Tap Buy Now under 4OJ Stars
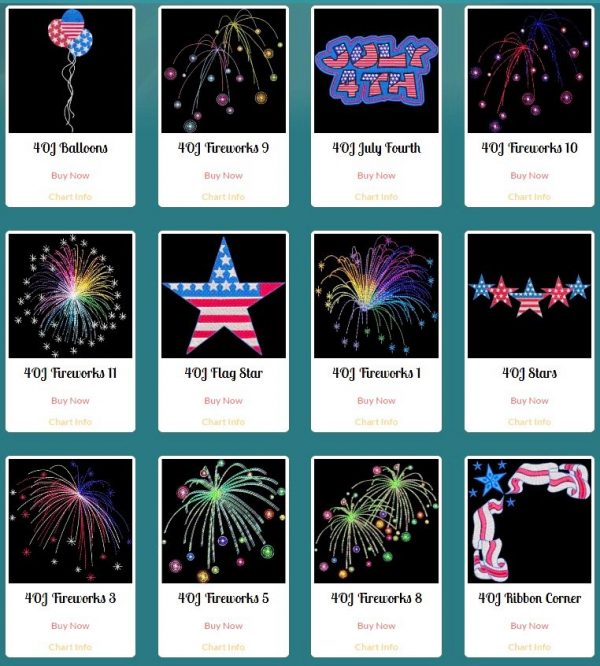Screen dimensions: 600x666 [x=529, y=401]
